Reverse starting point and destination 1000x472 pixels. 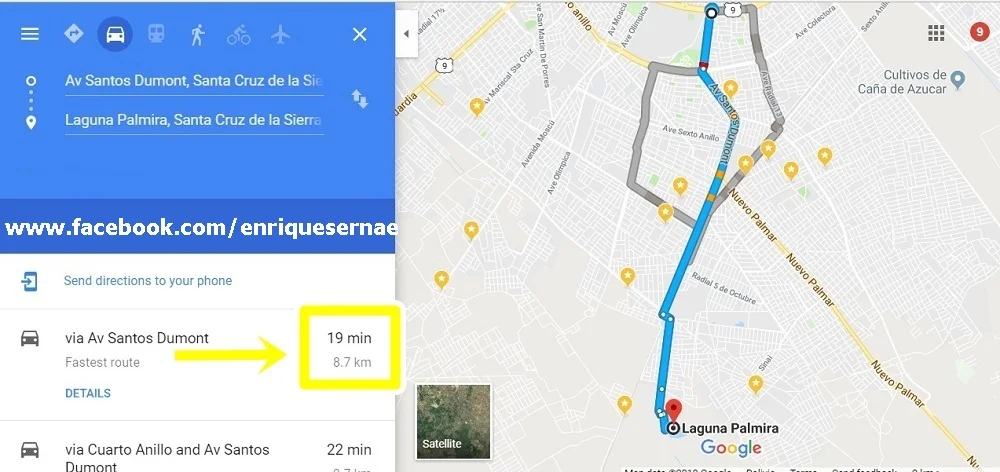(359, 99)
